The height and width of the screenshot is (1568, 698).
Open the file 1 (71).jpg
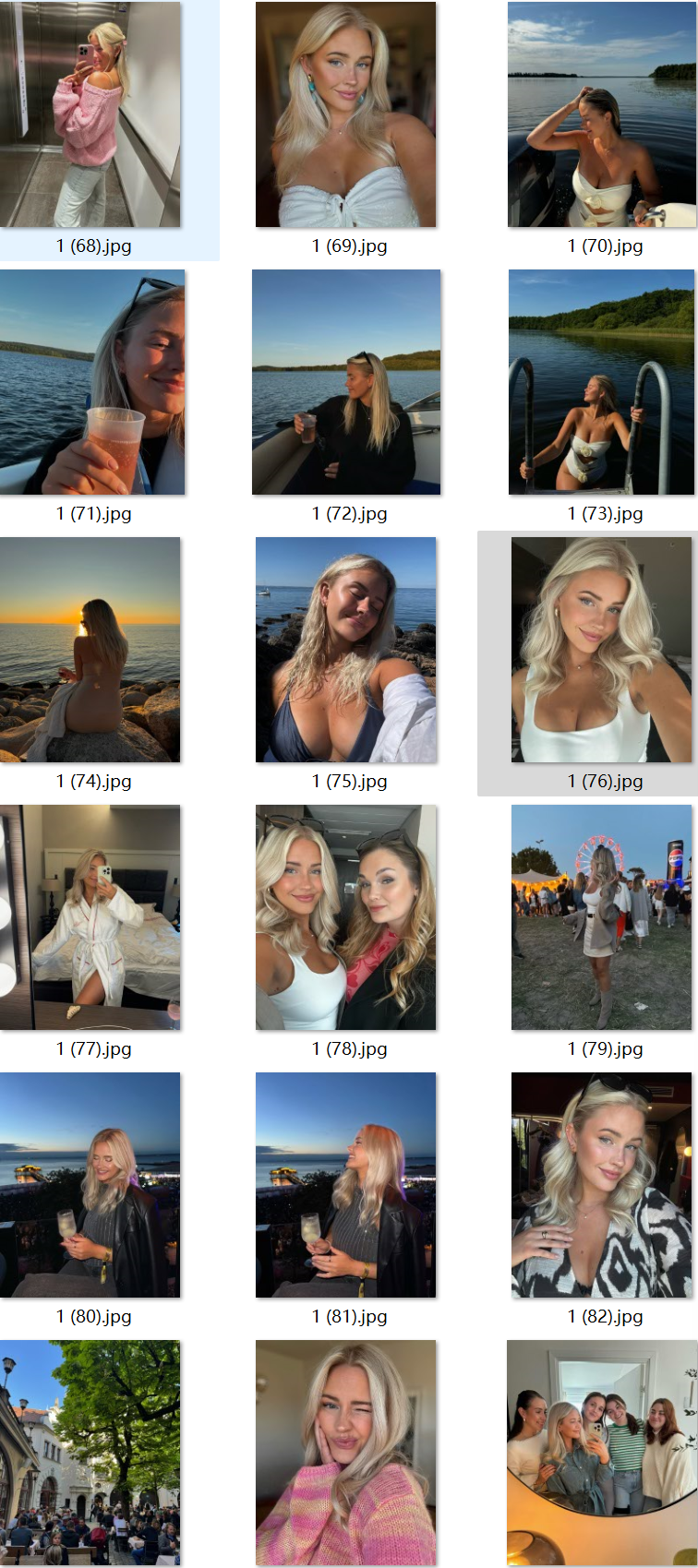[x=92, y=382]
